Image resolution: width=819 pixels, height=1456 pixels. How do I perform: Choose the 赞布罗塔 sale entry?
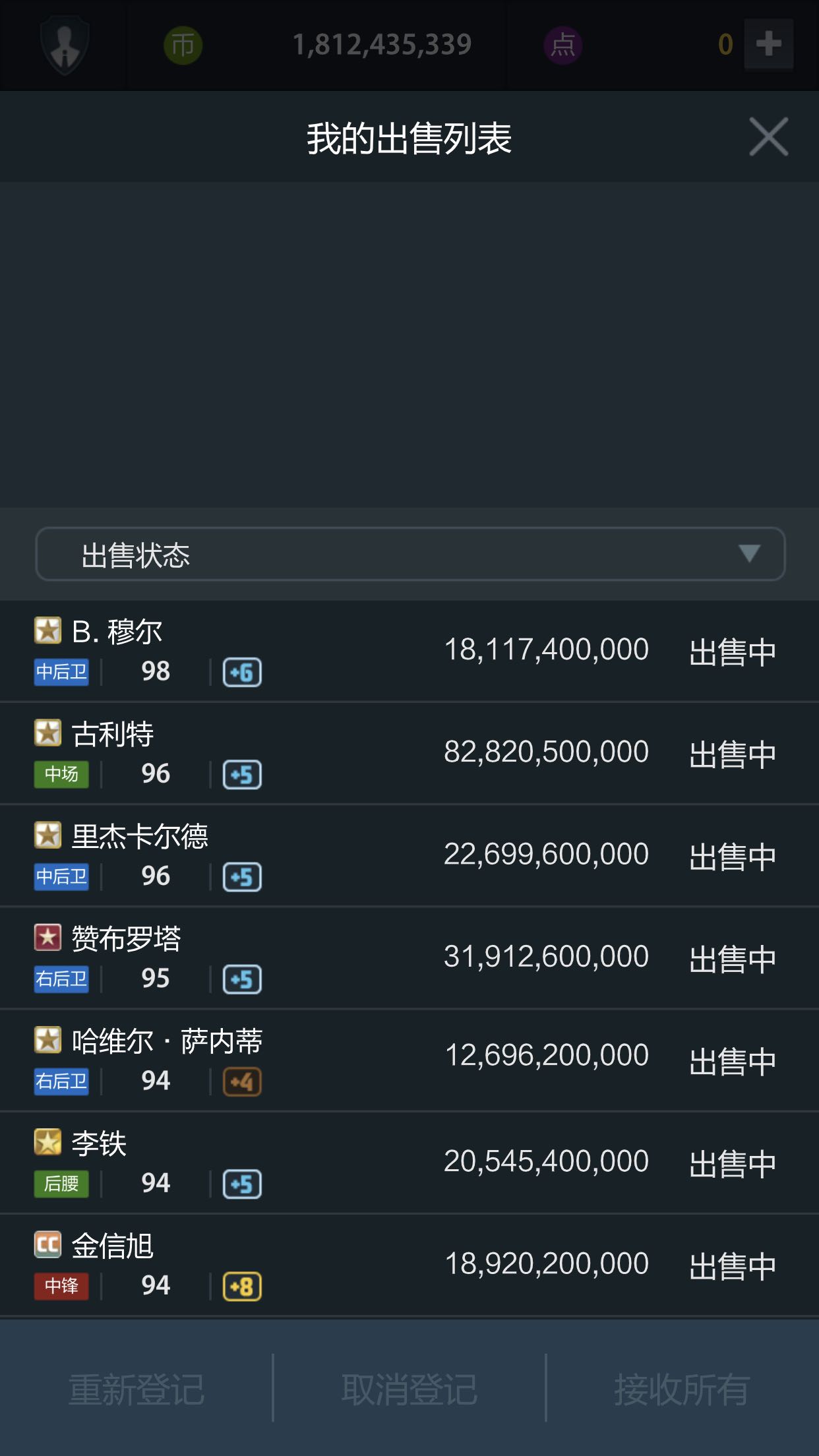coord(409,957)
